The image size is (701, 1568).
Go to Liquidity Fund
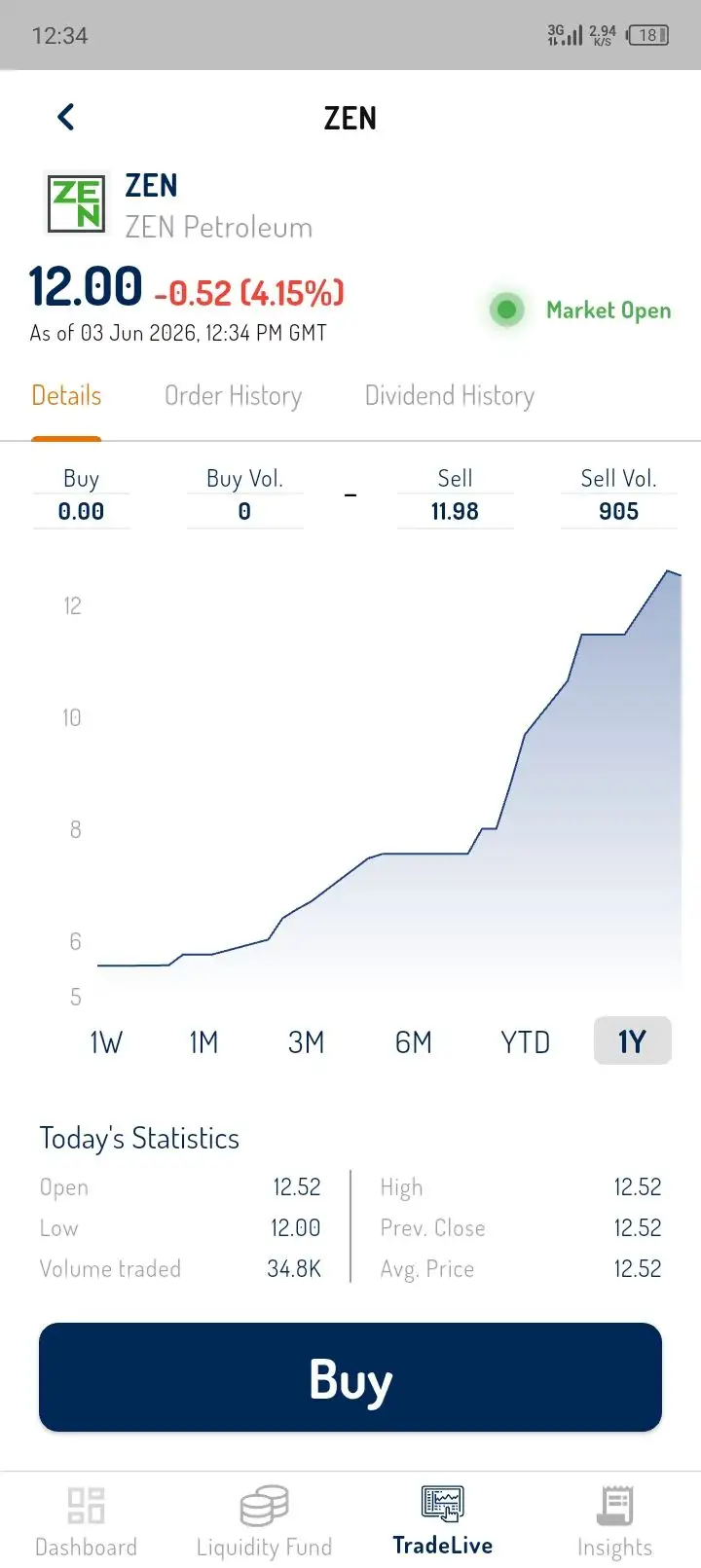pyautogui.click(x=264, y=1523)
